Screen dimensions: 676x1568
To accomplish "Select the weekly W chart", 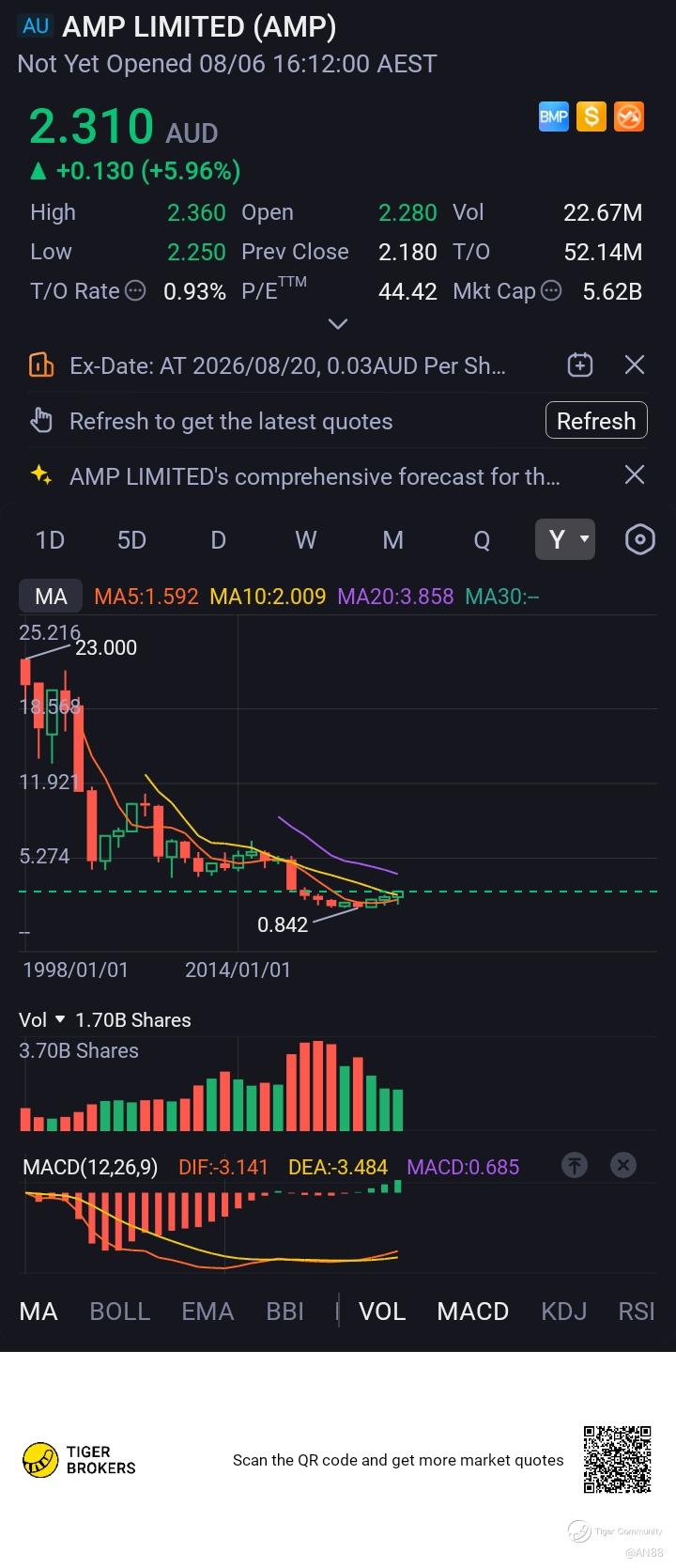I will [x=306, y=540].
